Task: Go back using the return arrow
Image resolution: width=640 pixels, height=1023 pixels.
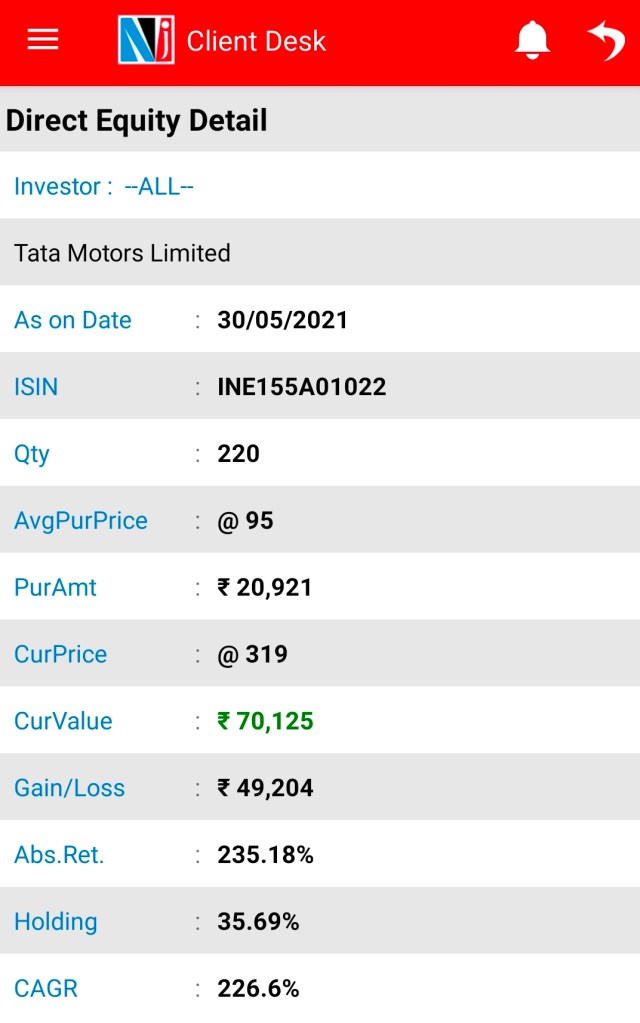Action: [606, 41]
